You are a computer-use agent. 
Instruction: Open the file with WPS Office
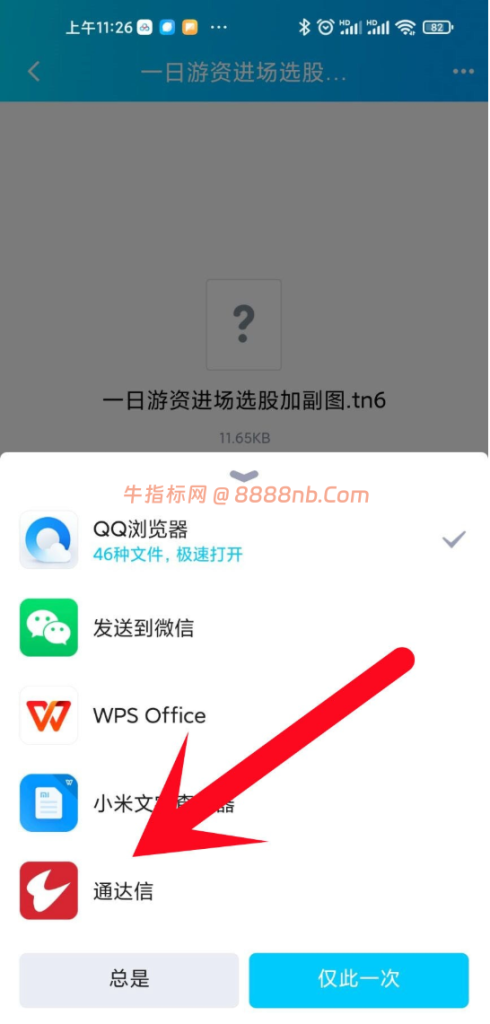[x=244, y=715]
